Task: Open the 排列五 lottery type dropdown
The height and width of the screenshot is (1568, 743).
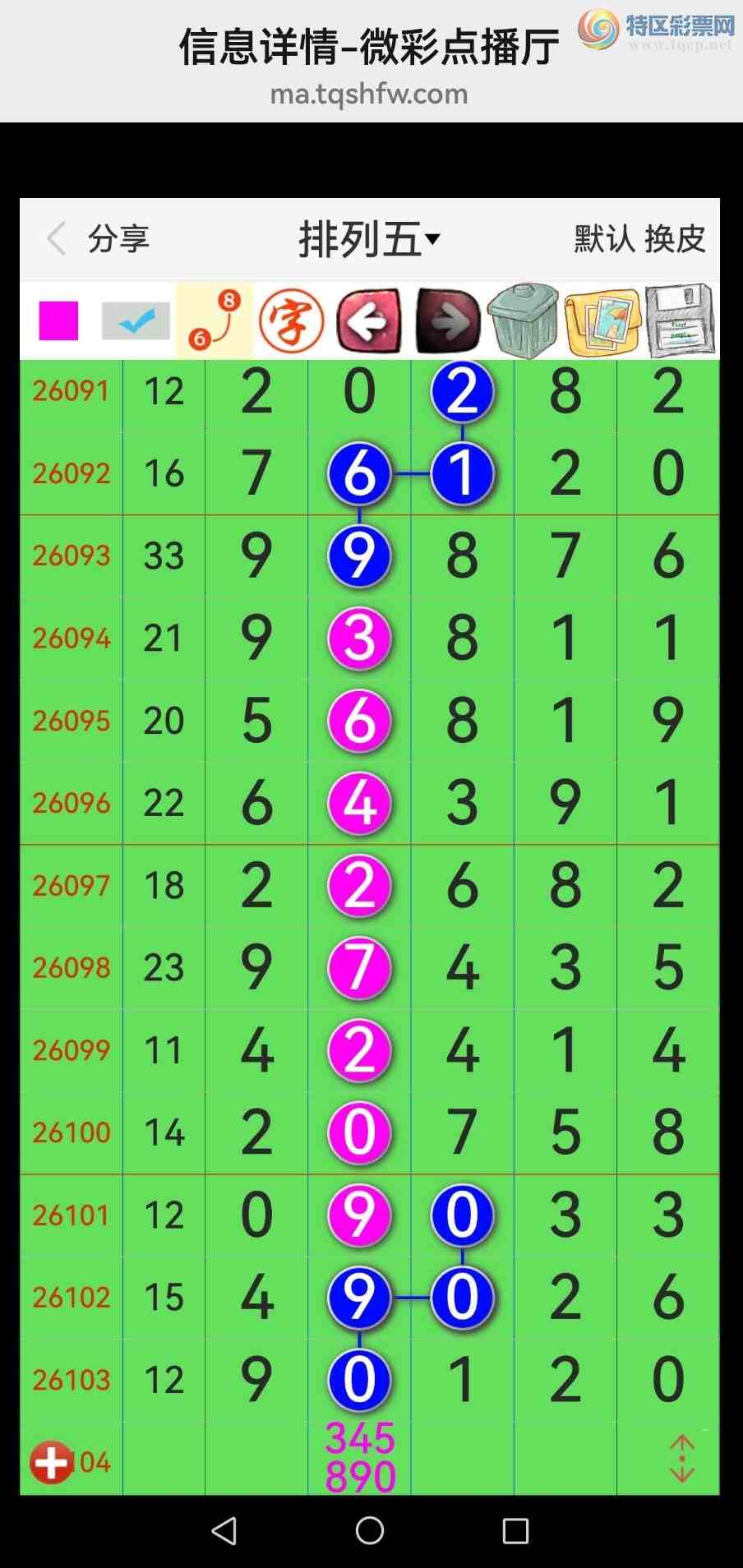Action: pyautogui.click(x=368, y=240)
